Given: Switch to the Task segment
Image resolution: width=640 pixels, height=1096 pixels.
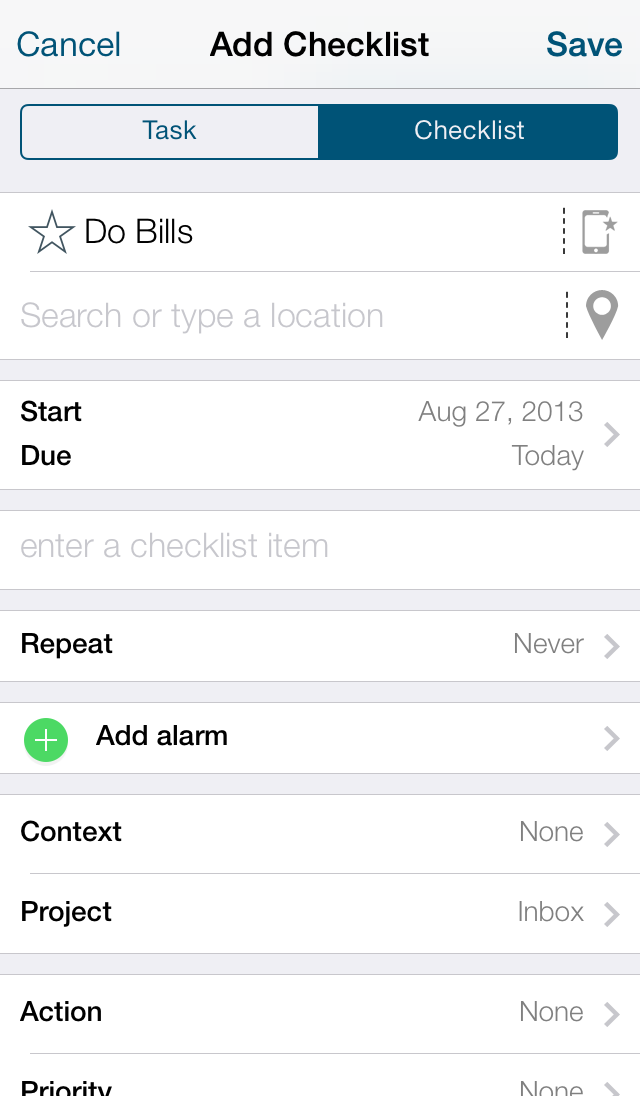Looking at the screenshot, I should (x=170, y=131).
